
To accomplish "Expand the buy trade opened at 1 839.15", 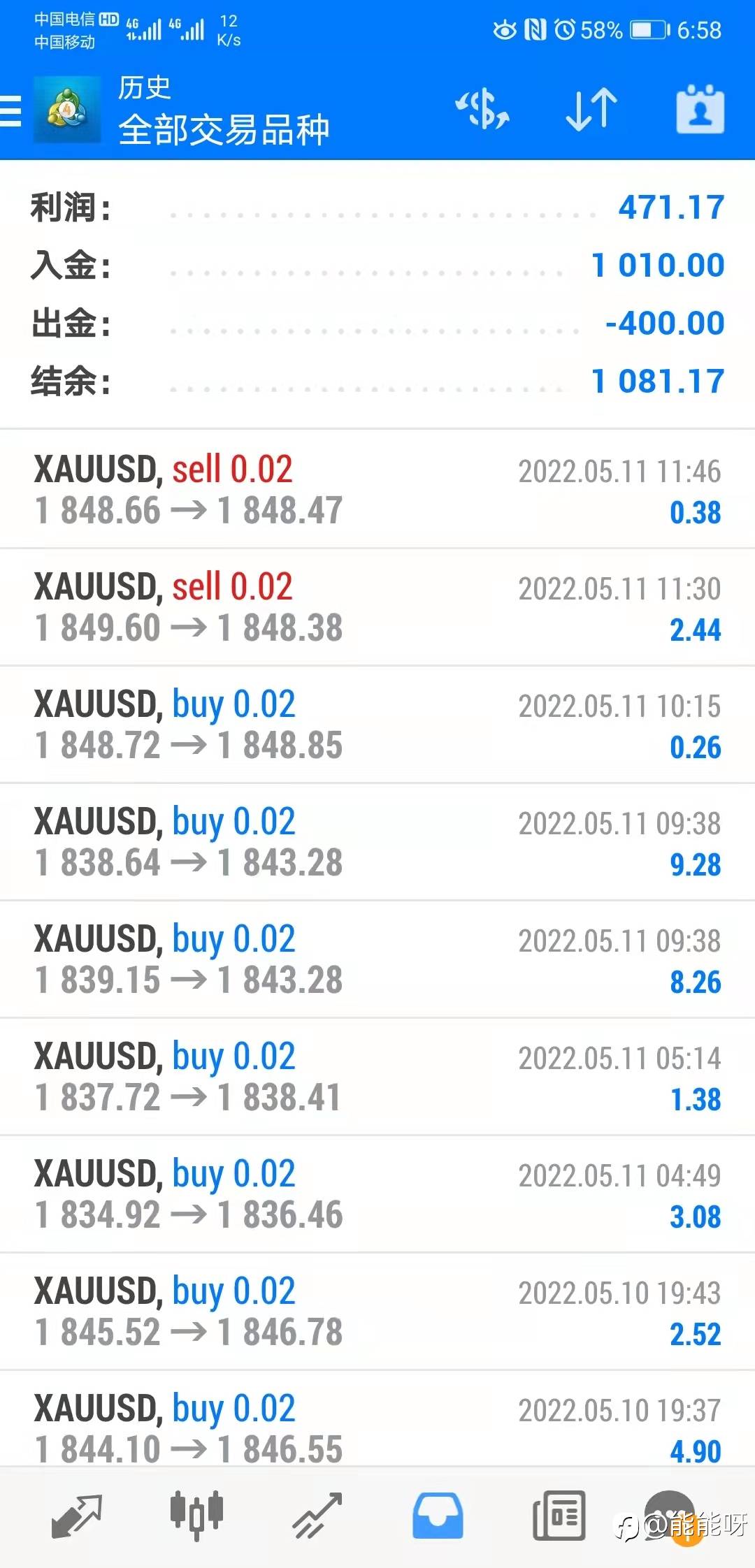I will coord(377,959).
